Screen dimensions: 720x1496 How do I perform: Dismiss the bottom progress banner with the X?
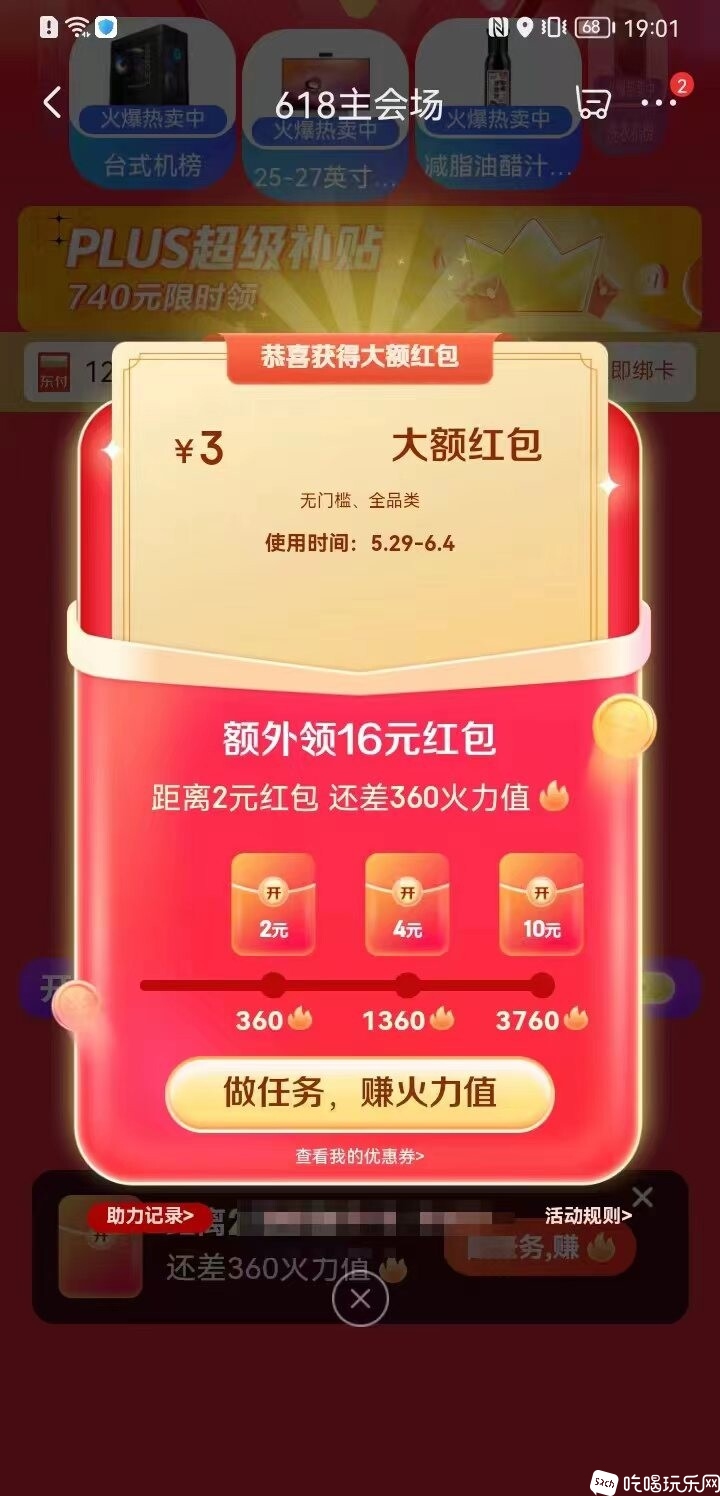point(643,1196)
